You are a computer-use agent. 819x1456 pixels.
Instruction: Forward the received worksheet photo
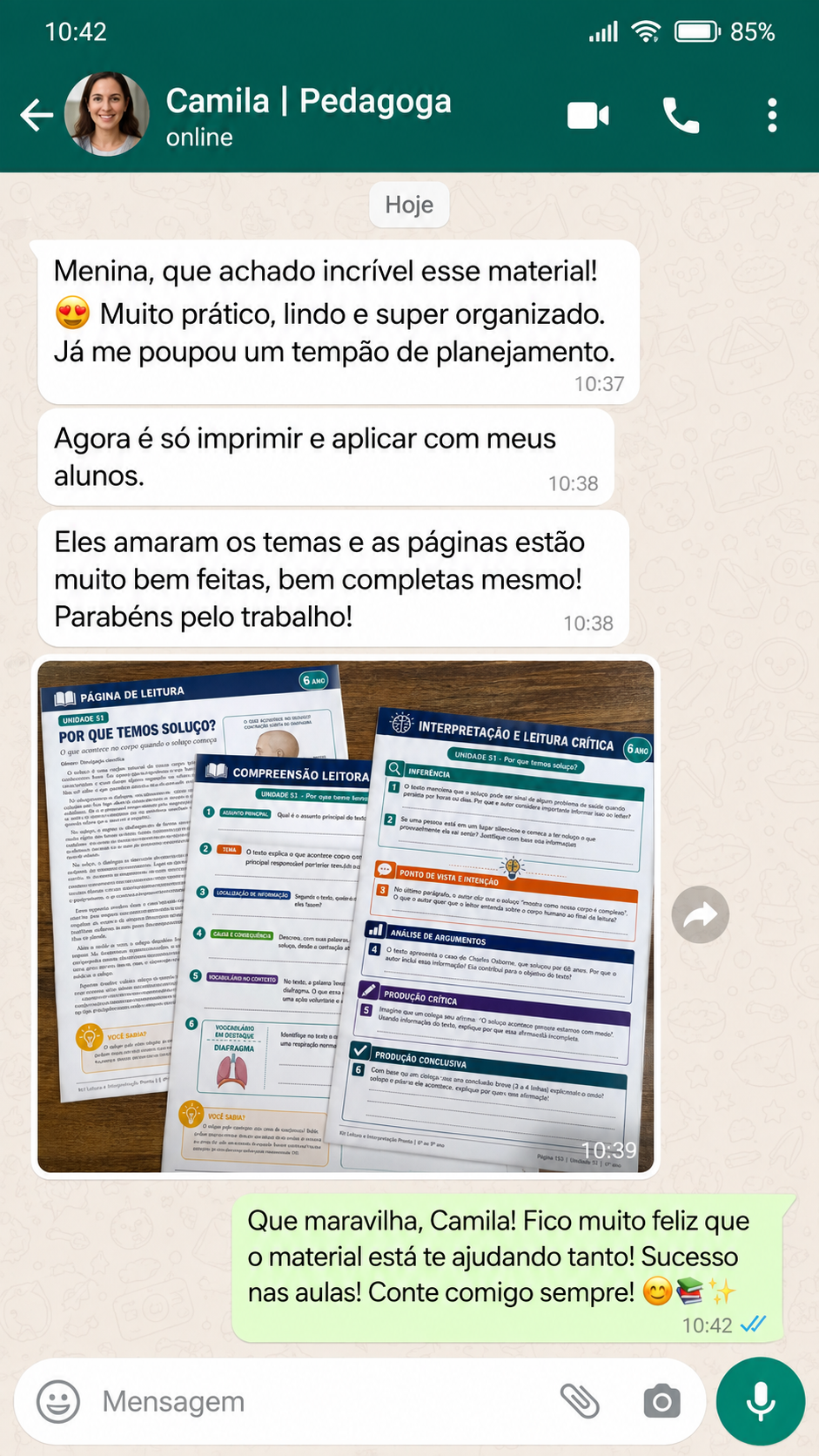click(x=701, y=914)
